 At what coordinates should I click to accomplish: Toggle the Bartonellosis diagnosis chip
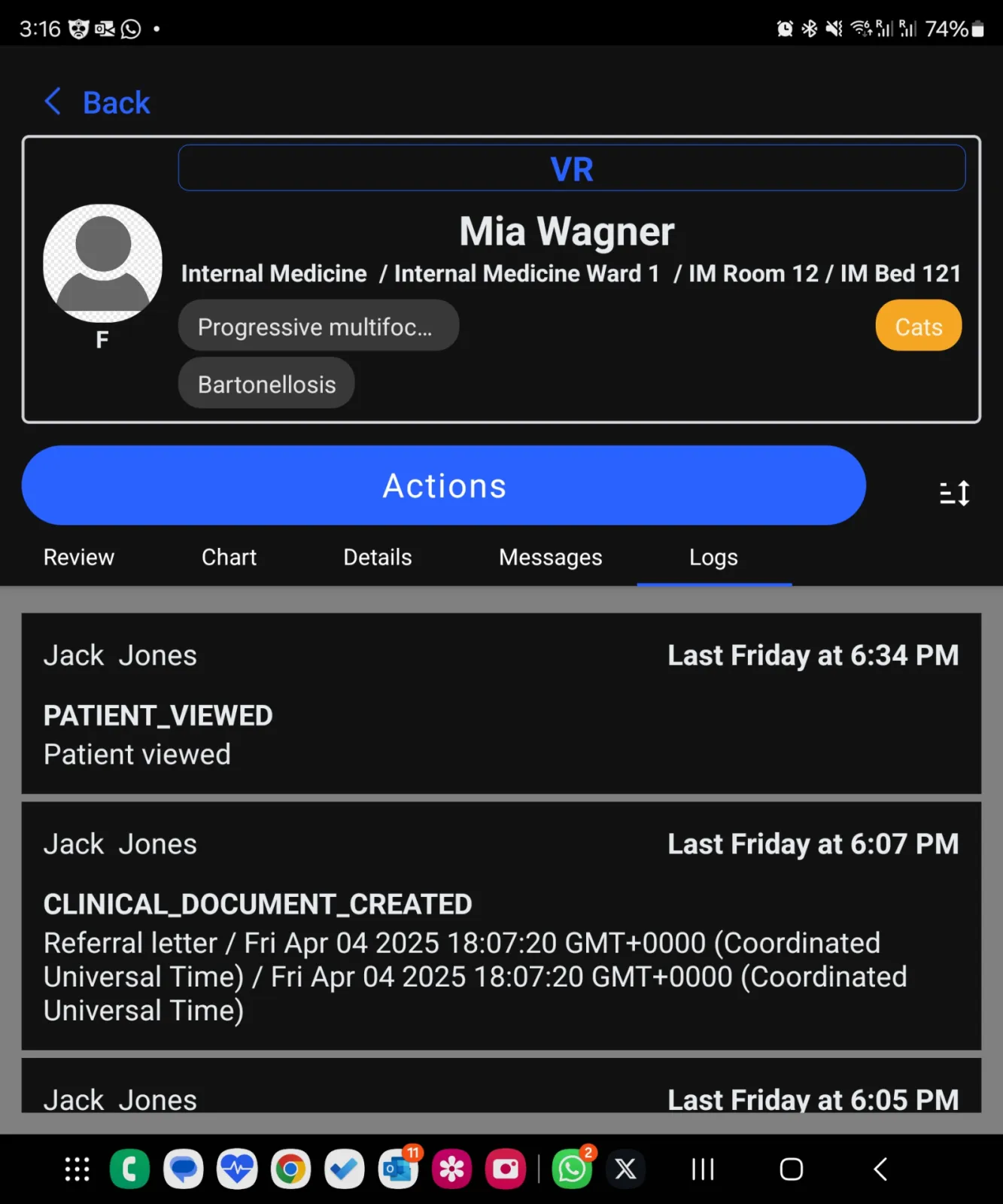coord(266,383)
